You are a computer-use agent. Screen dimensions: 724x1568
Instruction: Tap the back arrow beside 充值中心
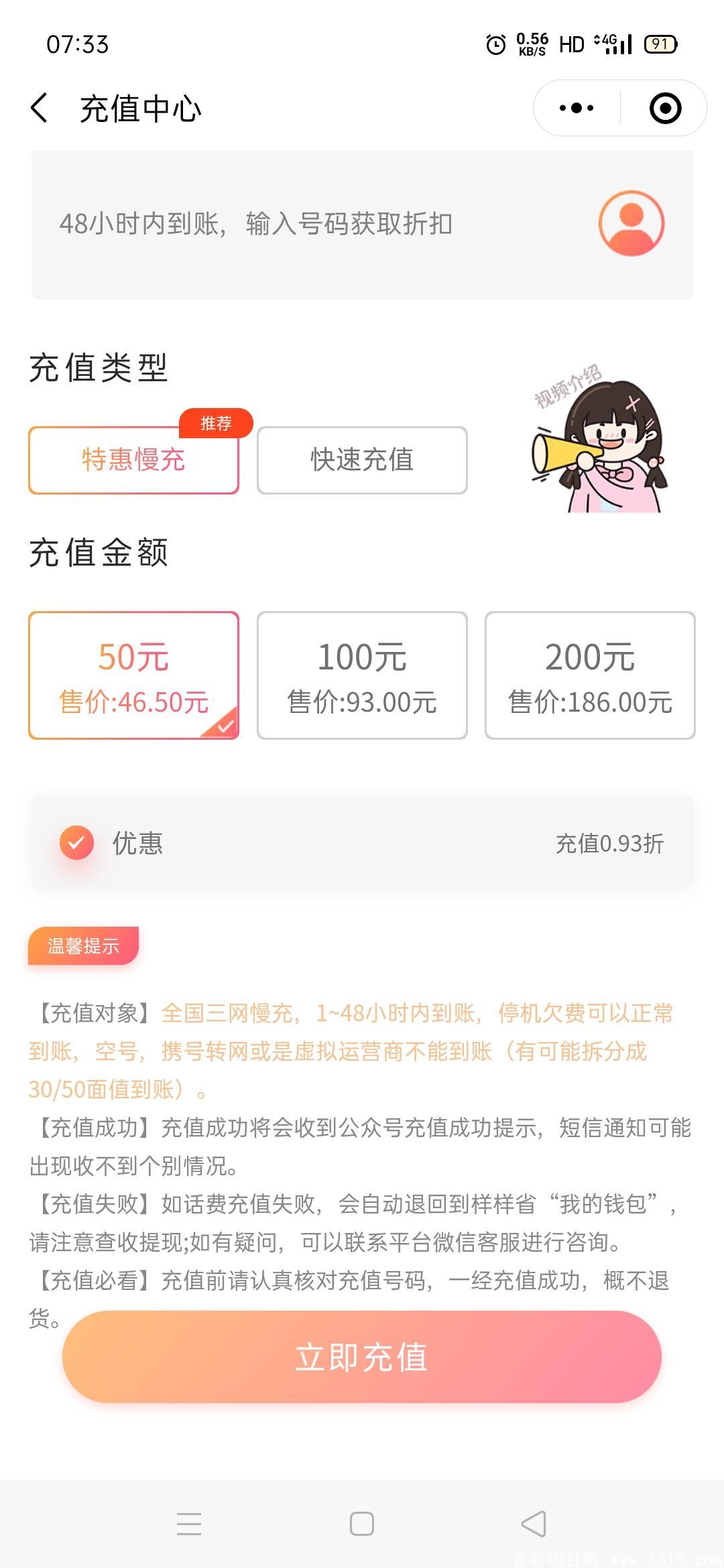point(40,107)
